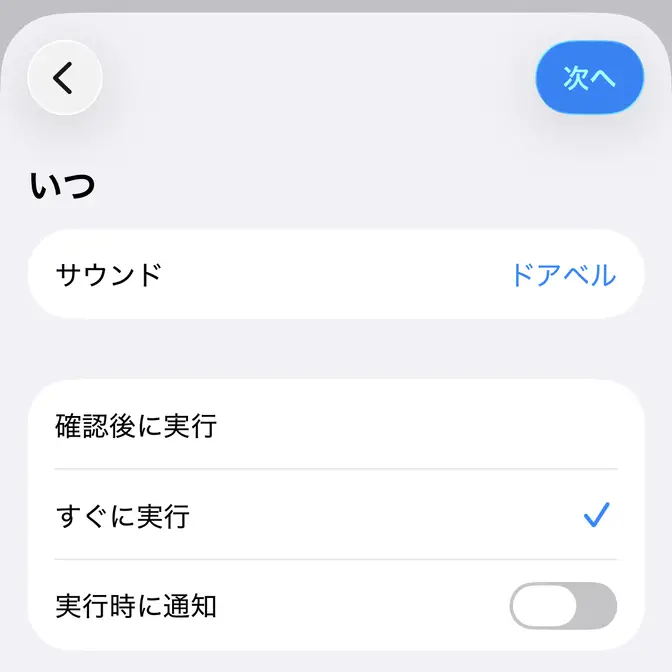Select すぐに実行 option
This screenshot has height=672, width=672.
pyautogui.click(x=336, y=516)
